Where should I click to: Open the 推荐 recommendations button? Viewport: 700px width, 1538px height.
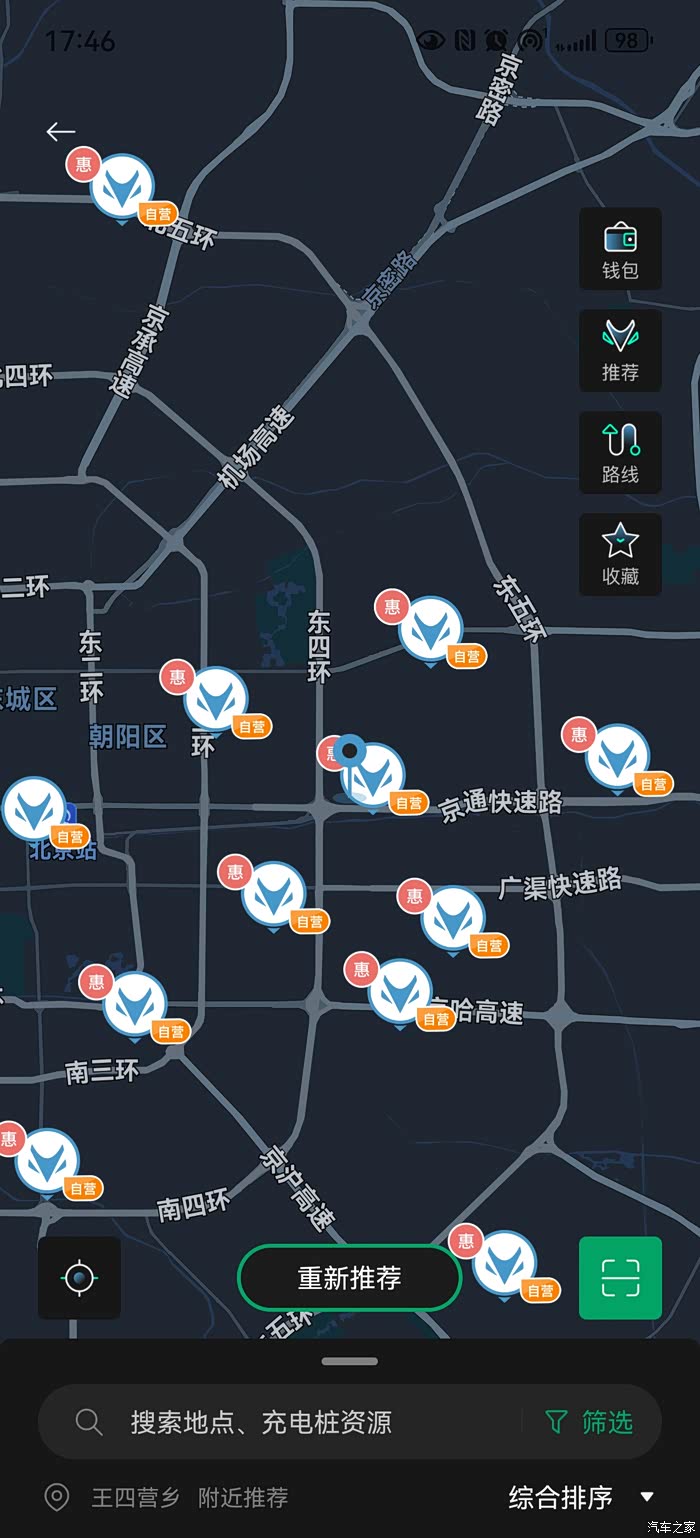pyautogui.click(x=620, y=351)
